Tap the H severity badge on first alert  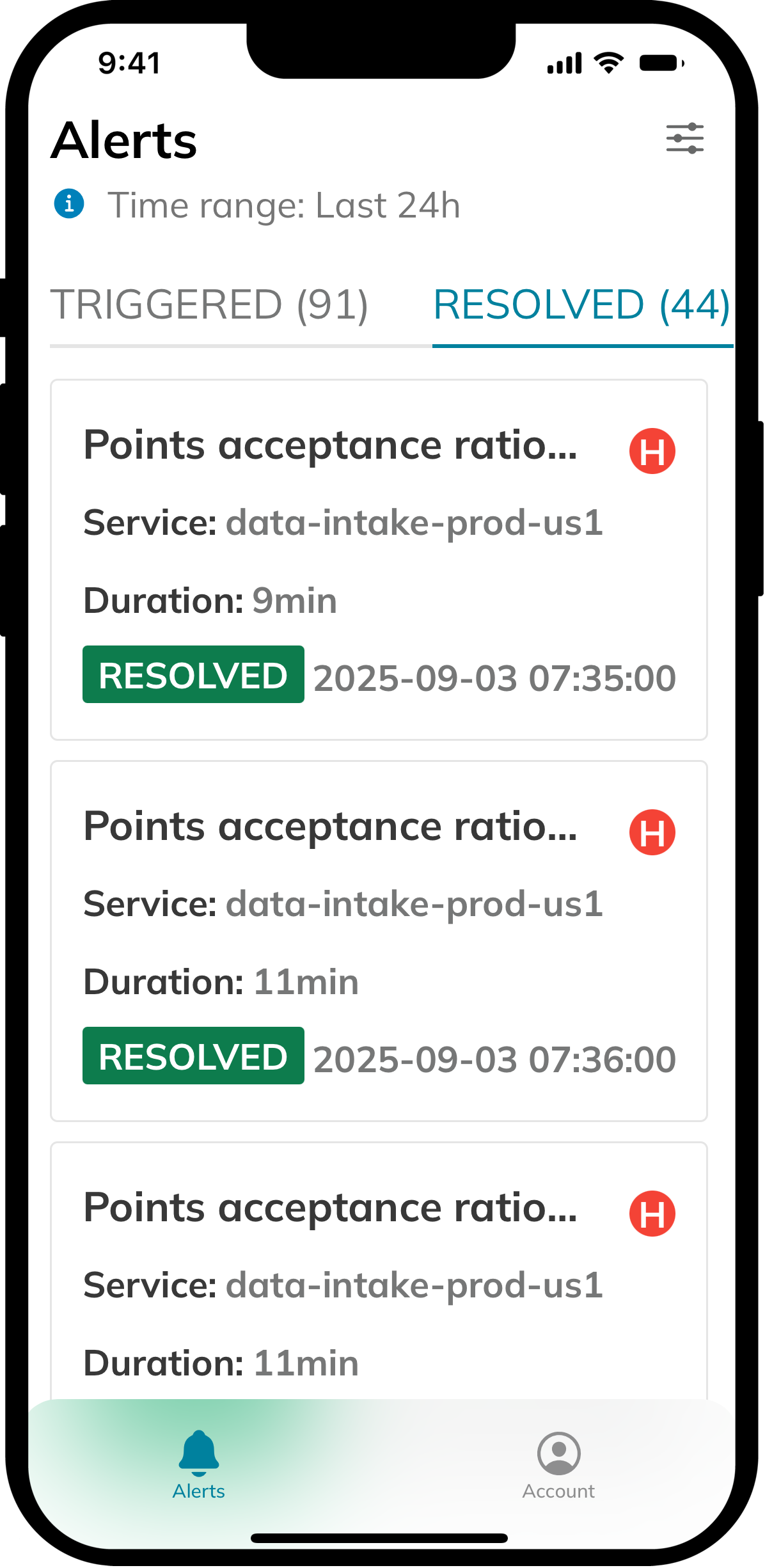tap(652, 450)
